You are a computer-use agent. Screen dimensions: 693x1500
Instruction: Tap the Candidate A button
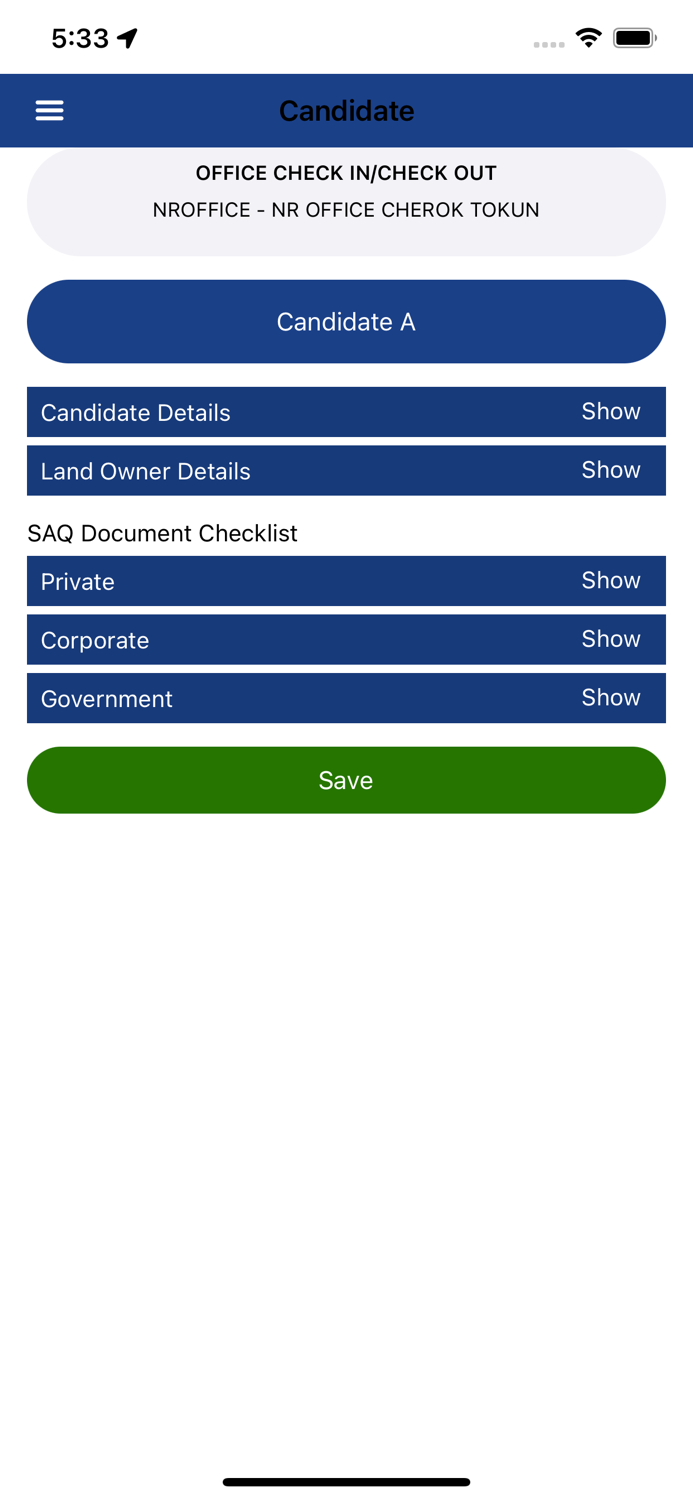pyautogui.click(x=346, y=321)
